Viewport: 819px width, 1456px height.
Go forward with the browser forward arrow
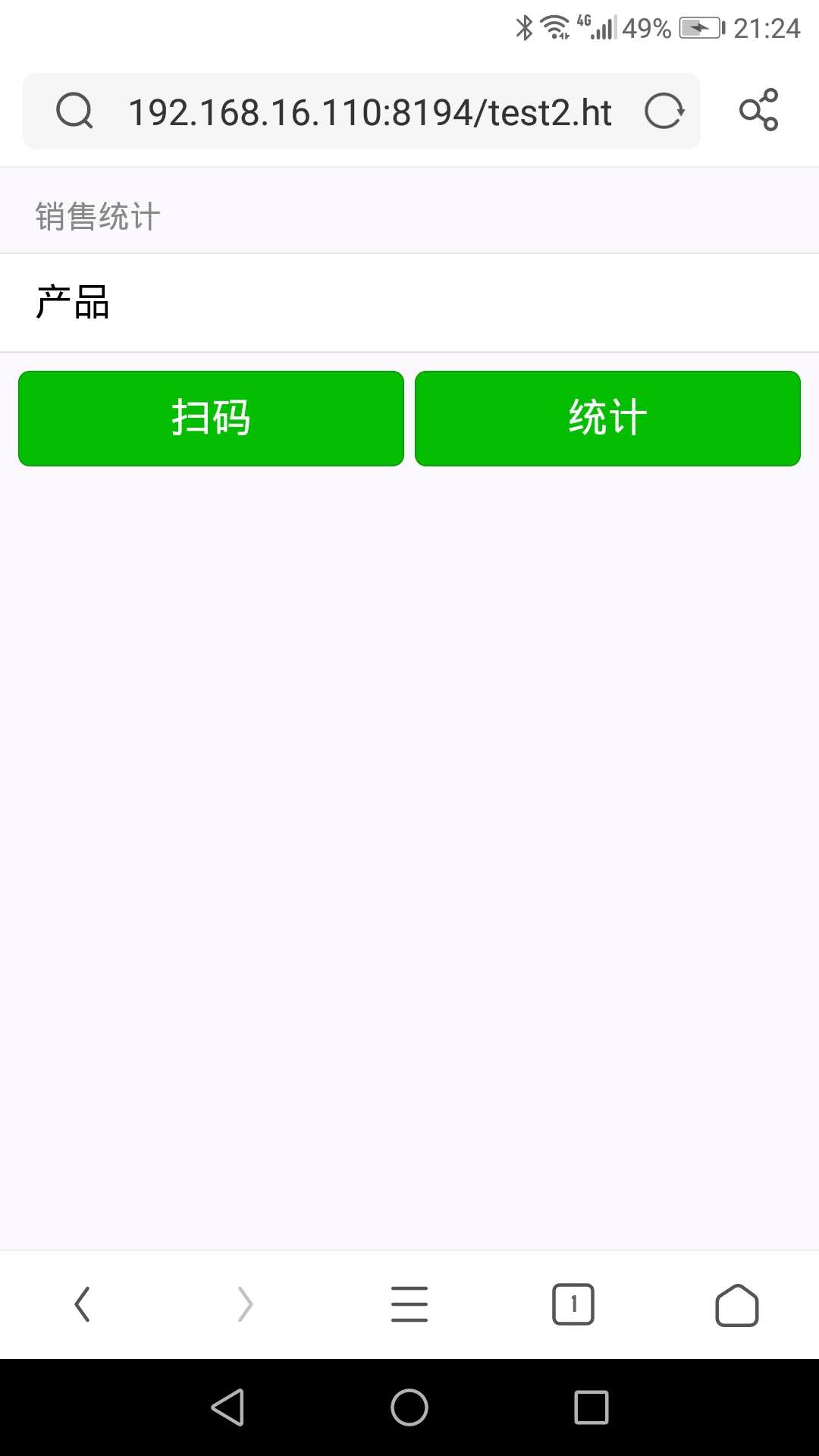(245, 1304)
